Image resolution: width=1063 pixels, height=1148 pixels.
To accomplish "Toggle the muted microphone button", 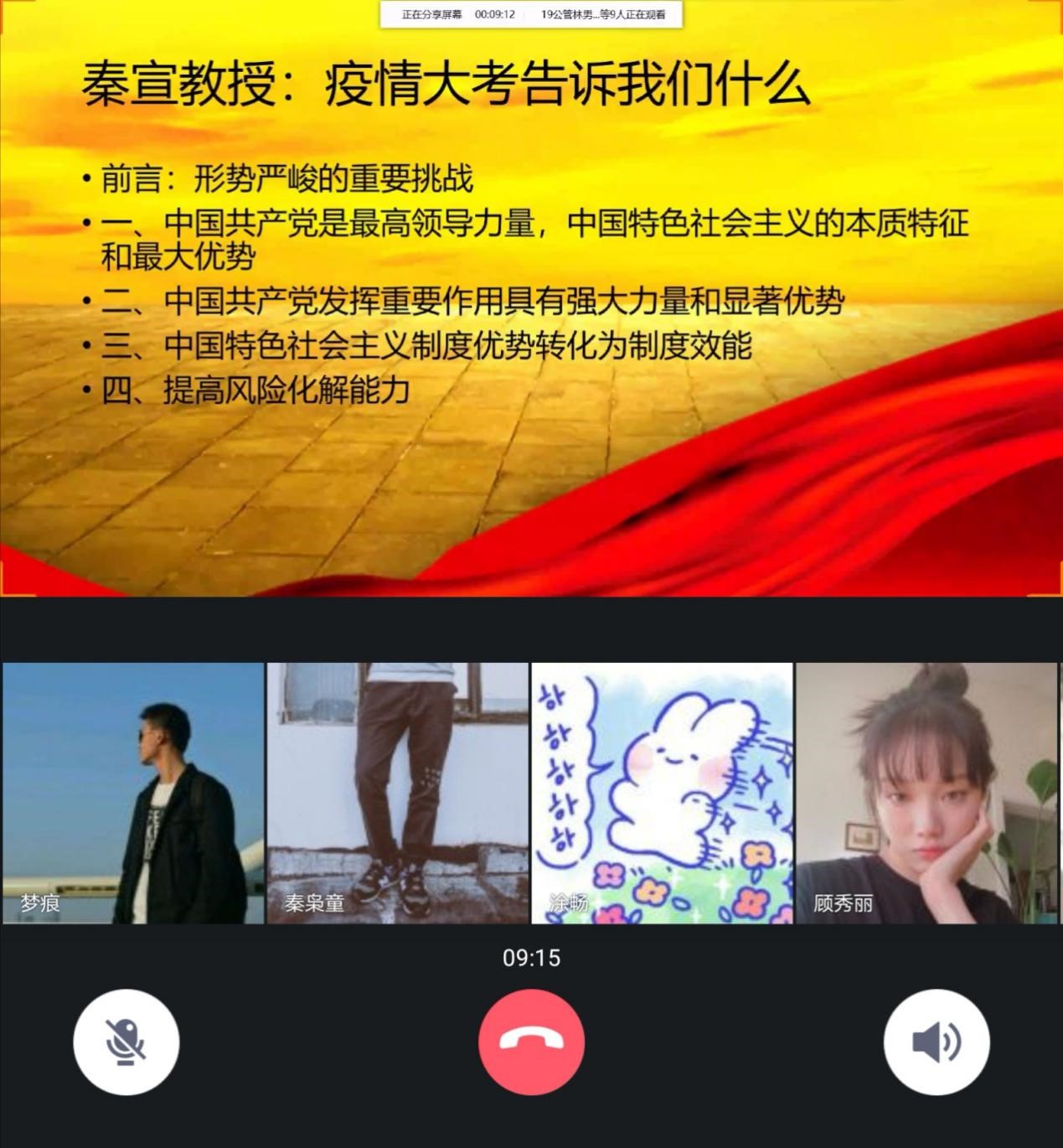I will (126, 1042).
